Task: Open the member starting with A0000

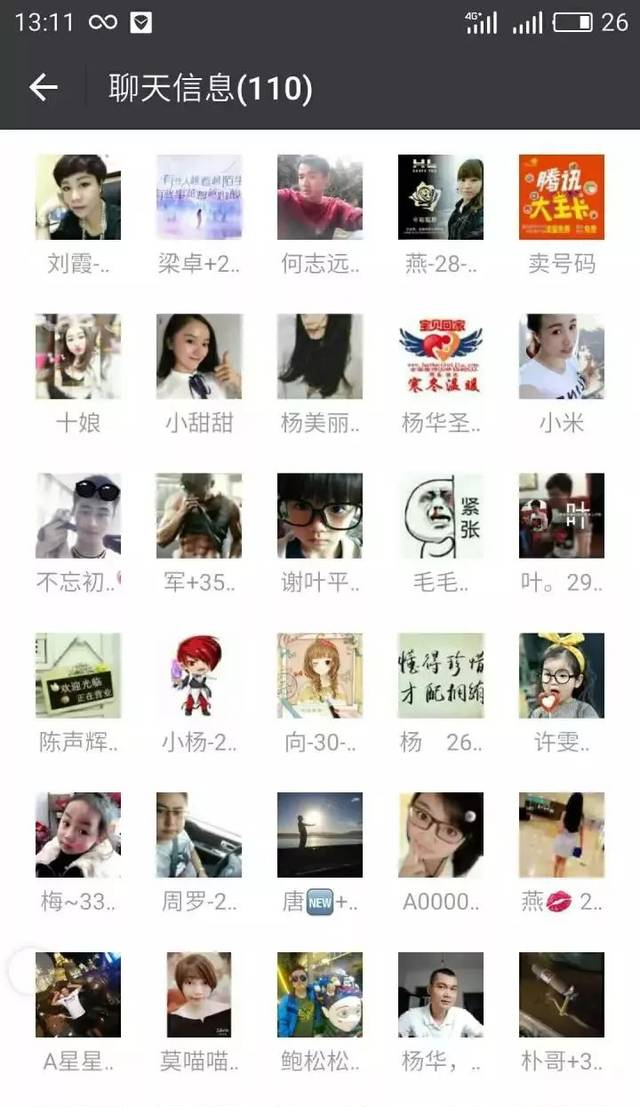Action: tap(441, 835)
